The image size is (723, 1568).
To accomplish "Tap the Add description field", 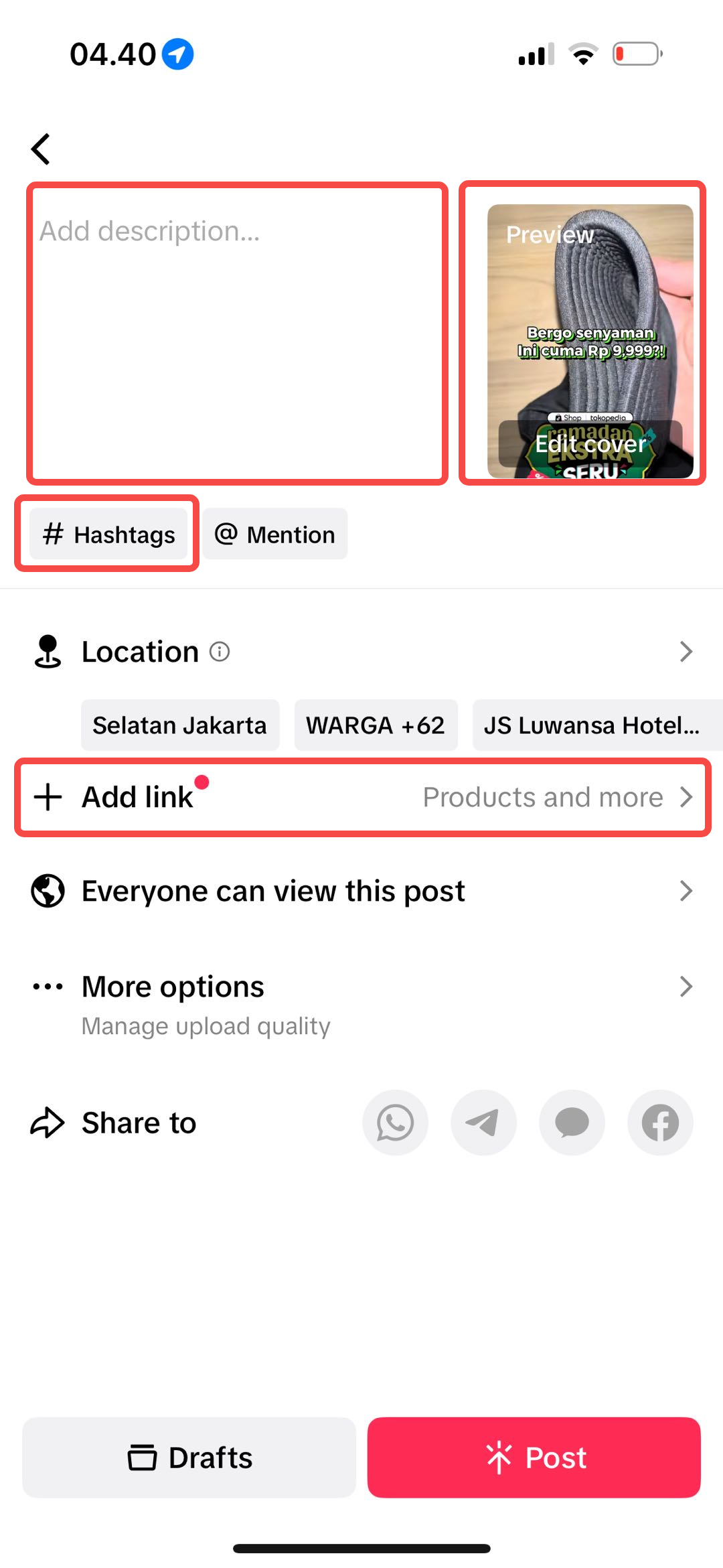I will coord(237,332).
